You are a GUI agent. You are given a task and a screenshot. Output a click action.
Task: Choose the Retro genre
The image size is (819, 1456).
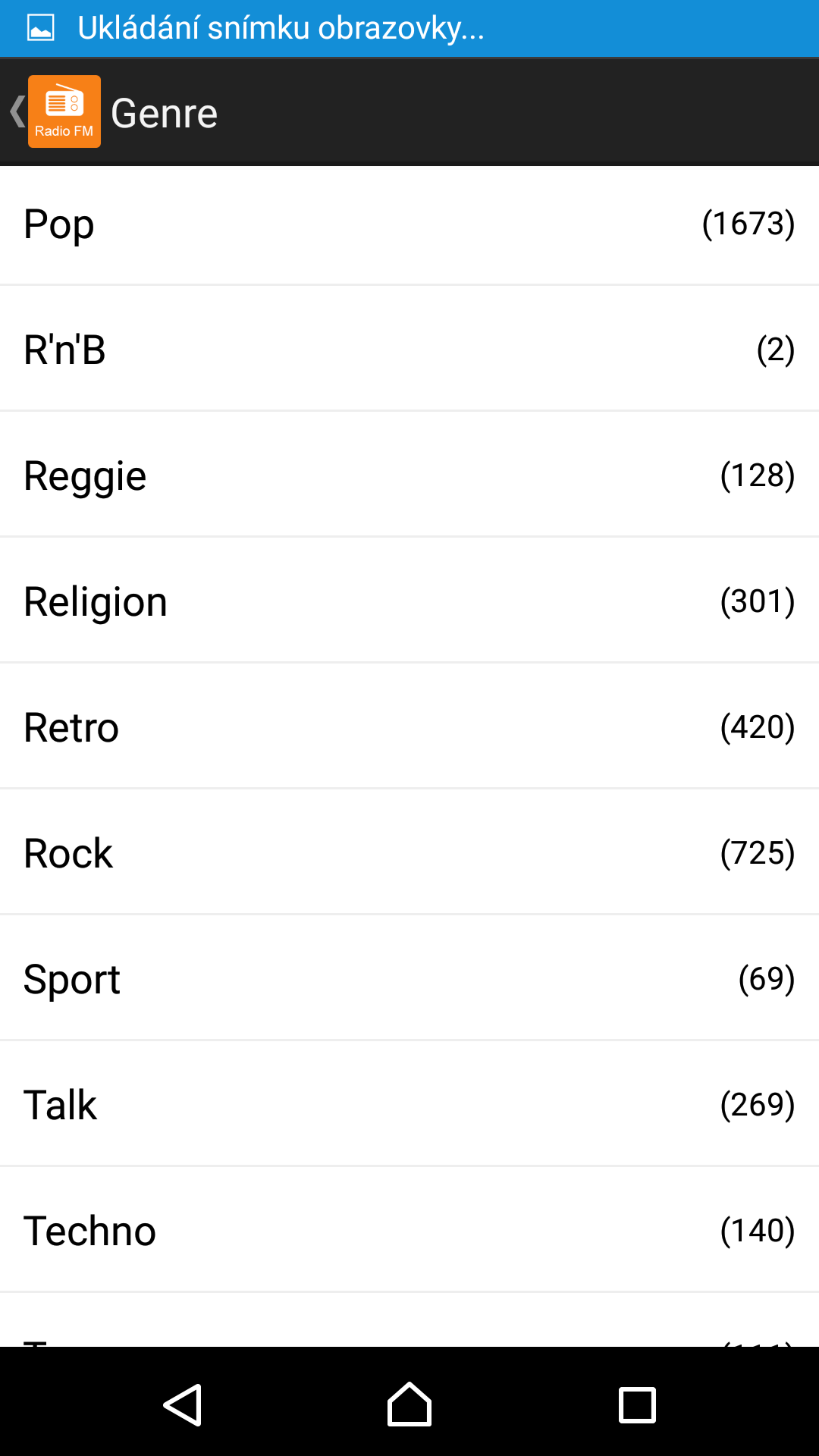click(409, 726)
